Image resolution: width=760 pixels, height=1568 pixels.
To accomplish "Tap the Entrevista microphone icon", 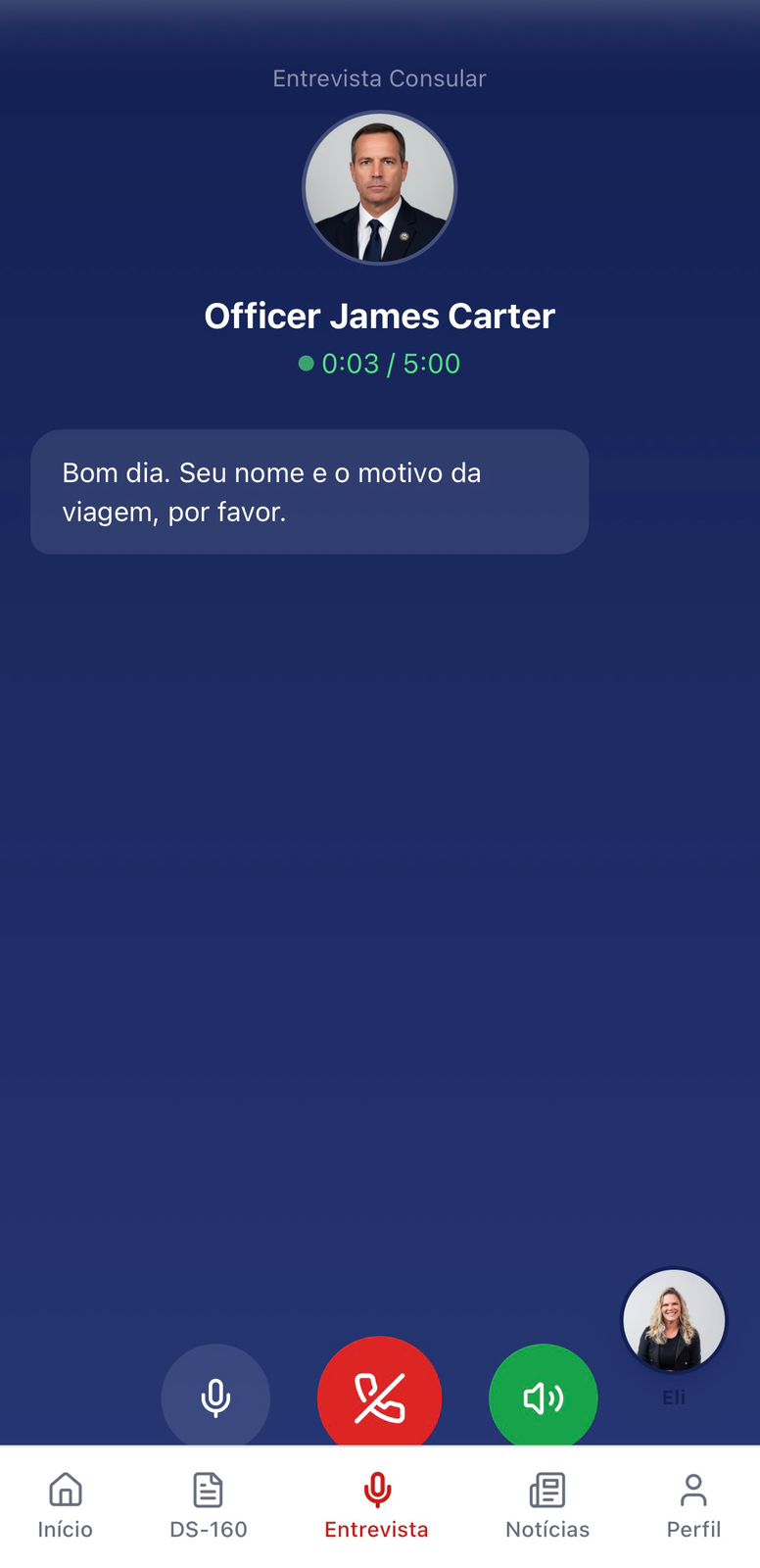I will [376, 1490].
